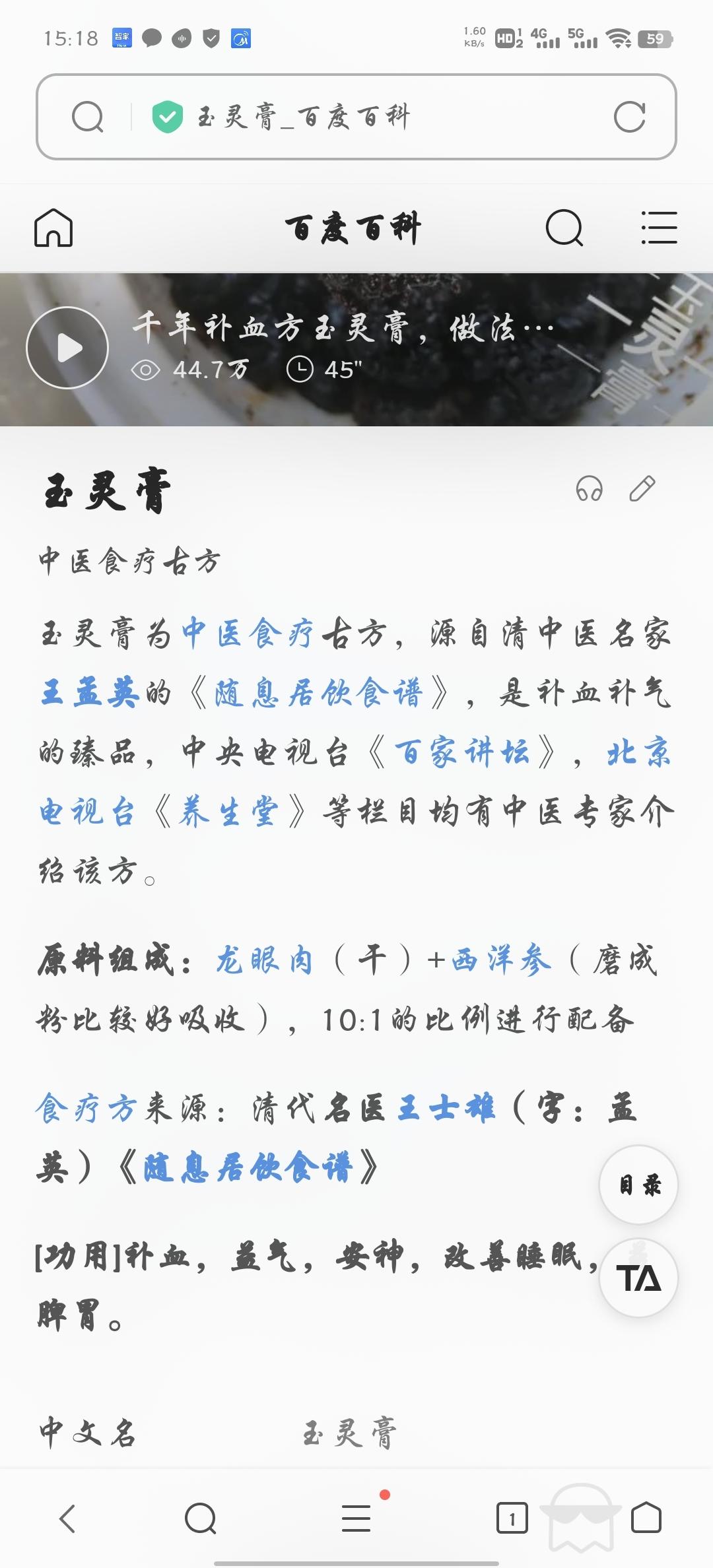
Task: Tap the green security shield in address bar
Action: point(167,115)
